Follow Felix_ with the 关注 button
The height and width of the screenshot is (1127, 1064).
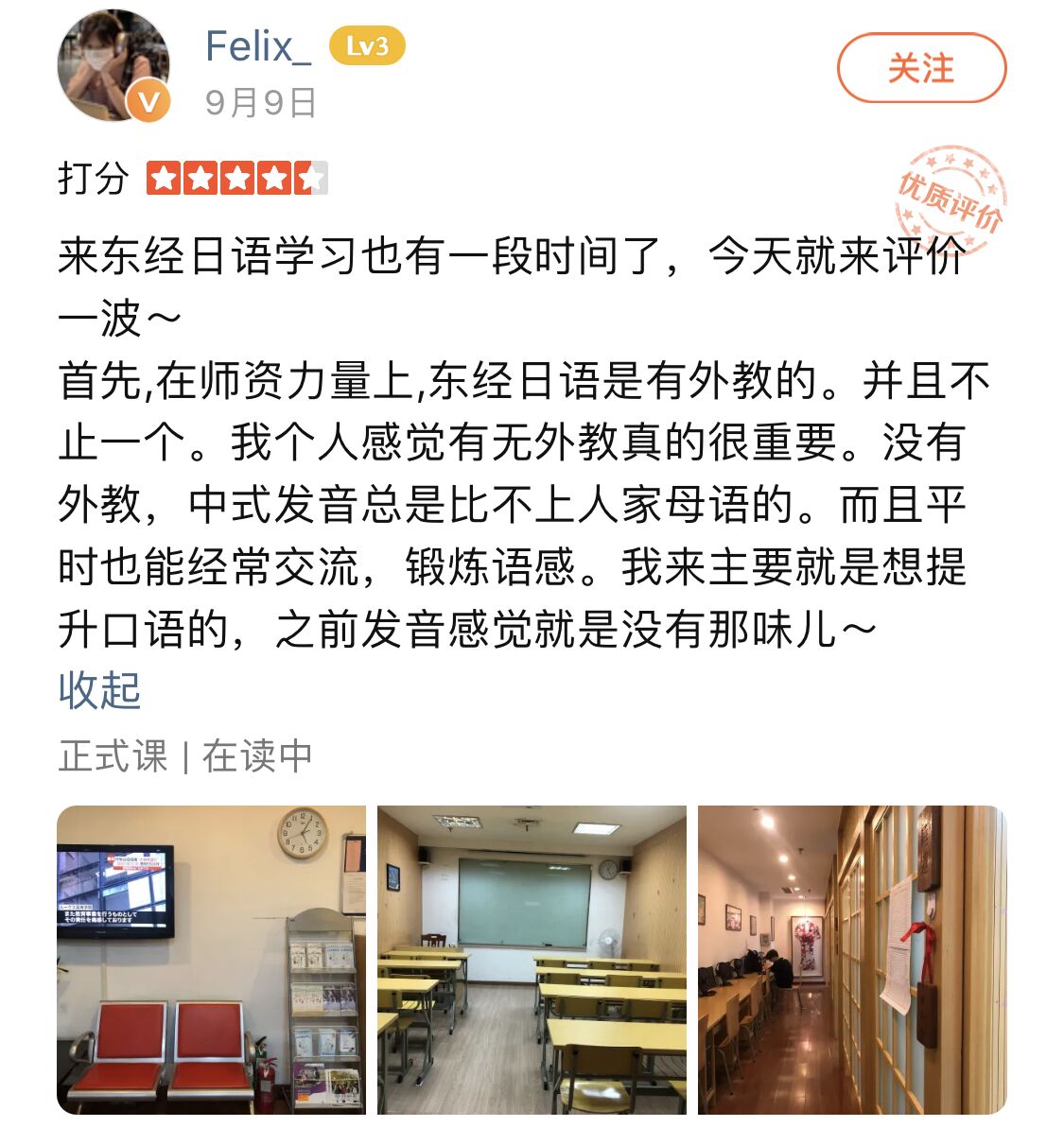tap(921, 68)
